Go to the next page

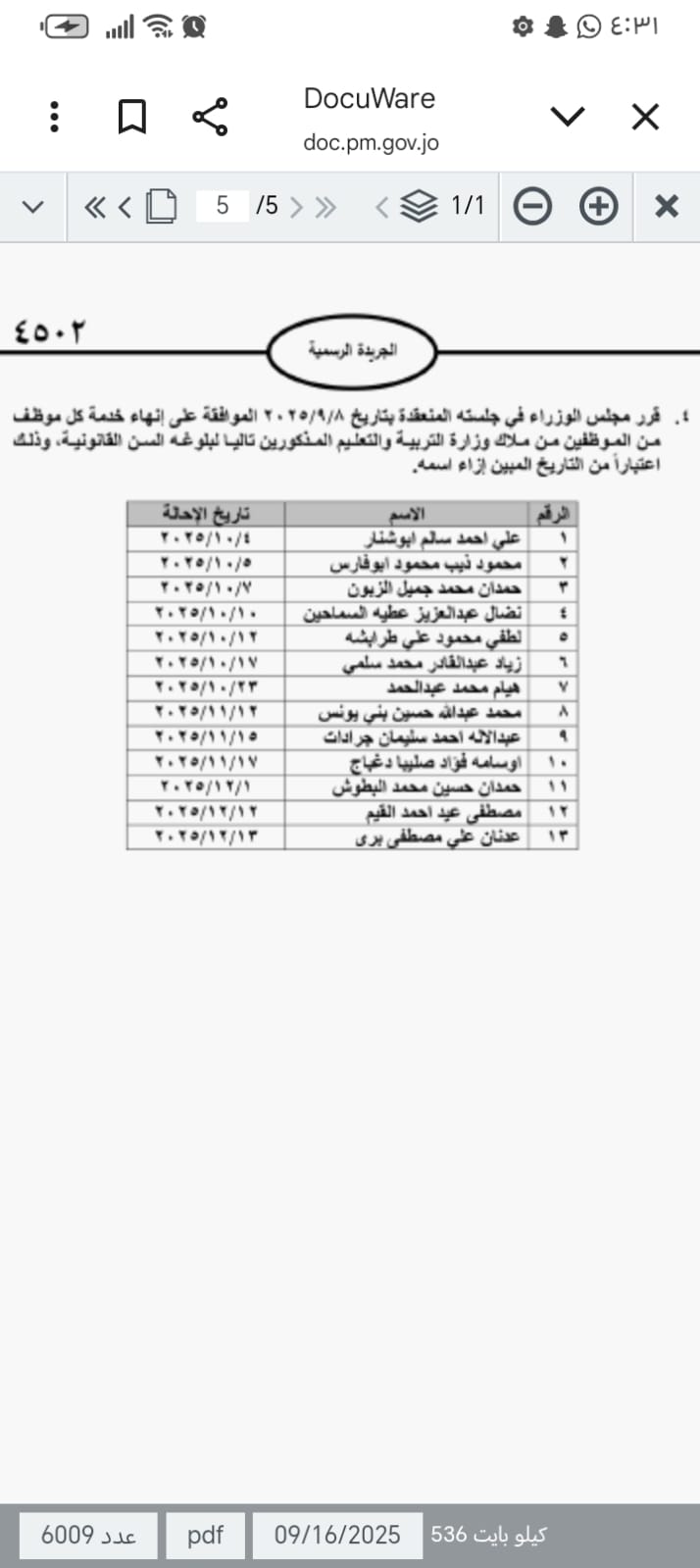[x=296, y=207]
